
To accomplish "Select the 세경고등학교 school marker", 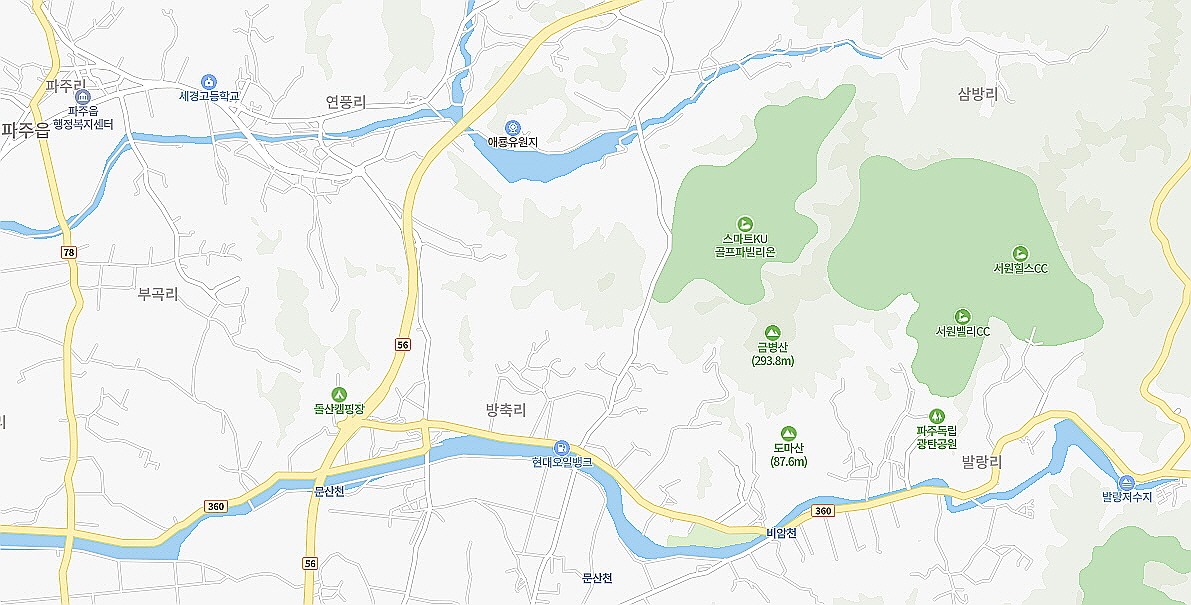I will 208,81.
